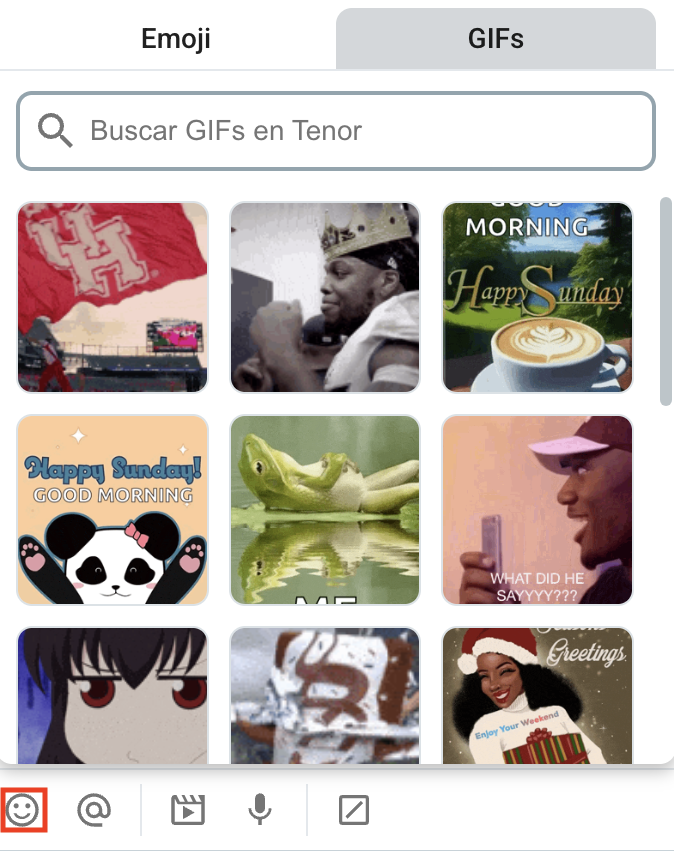Select the anime red eyes GIF

(x=113, y=695)
